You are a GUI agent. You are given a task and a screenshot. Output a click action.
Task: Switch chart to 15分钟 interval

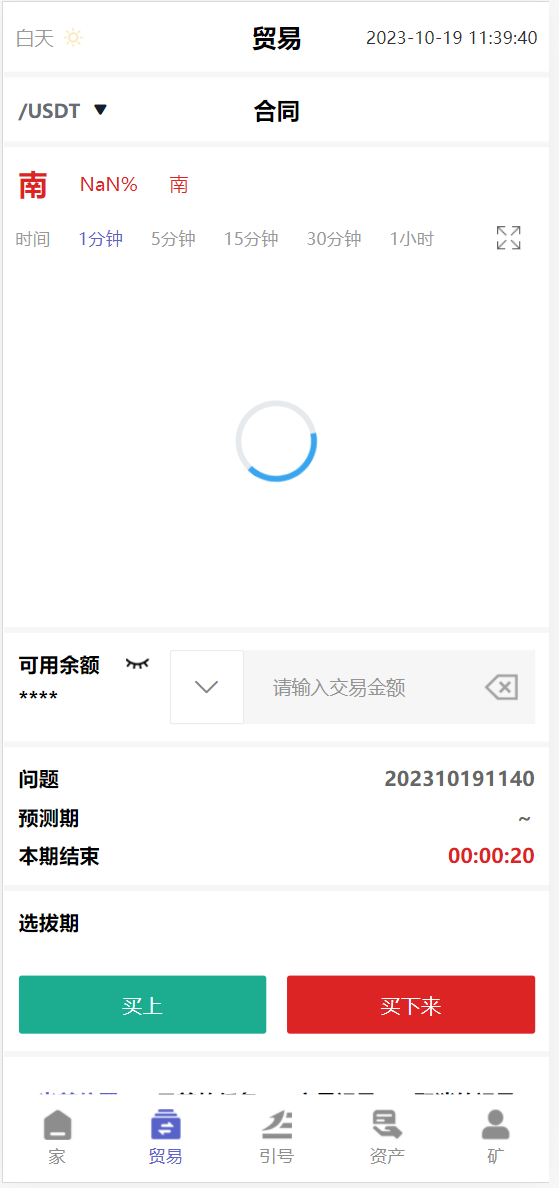point(251,239)
